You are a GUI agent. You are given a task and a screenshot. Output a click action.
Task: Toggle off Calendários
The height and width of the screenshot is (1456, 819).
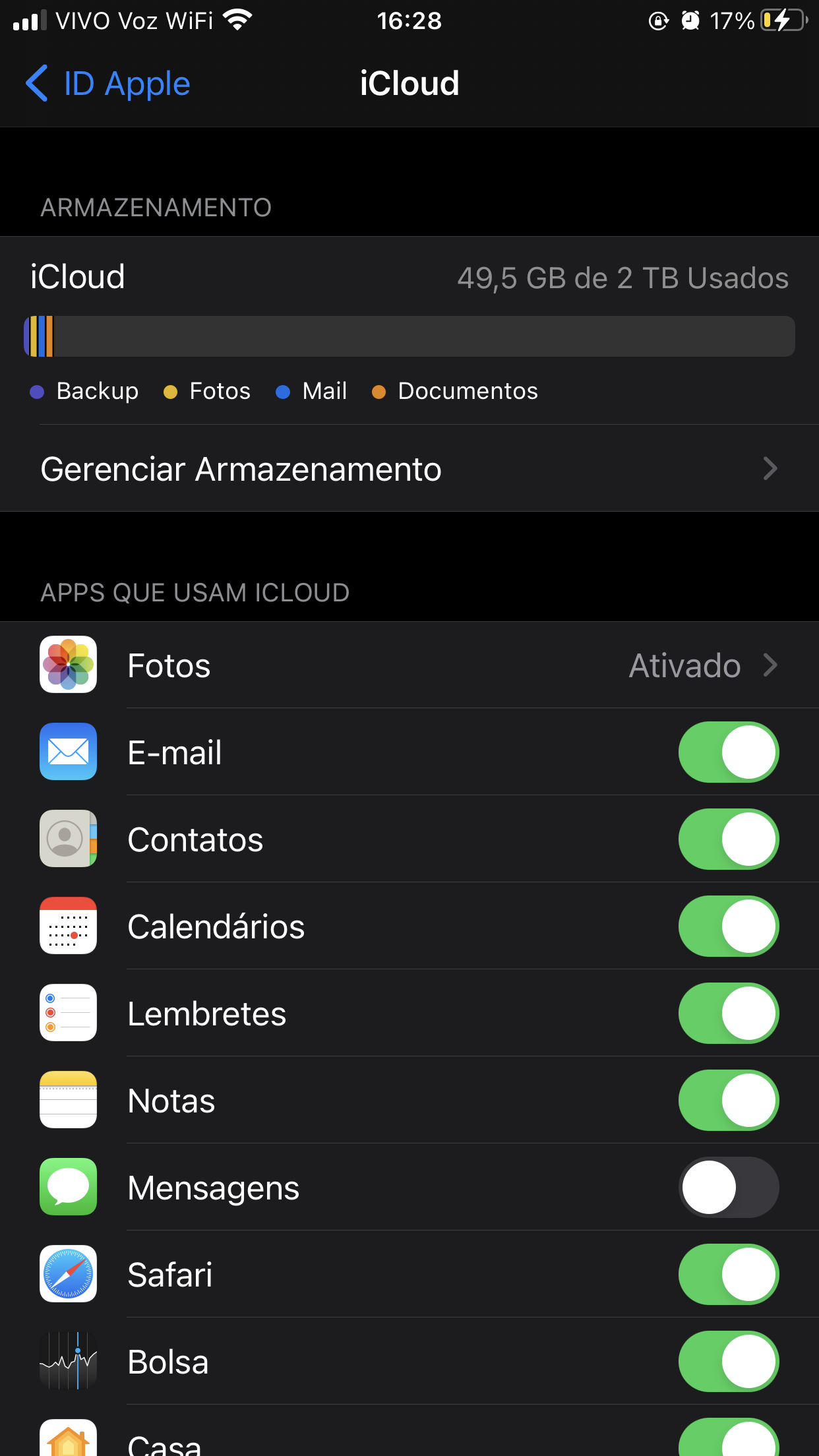728,926
